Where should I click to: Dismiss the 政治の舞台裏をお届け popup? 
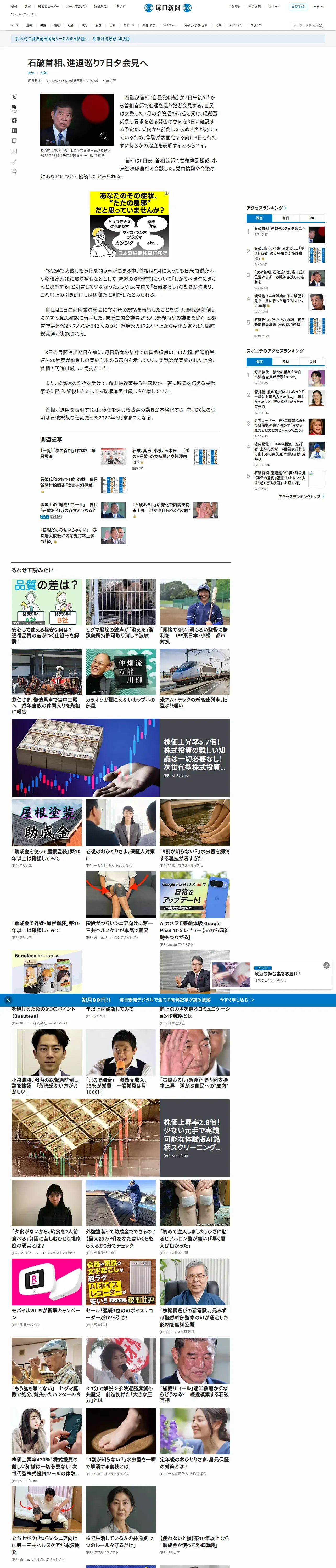(326, 965)
